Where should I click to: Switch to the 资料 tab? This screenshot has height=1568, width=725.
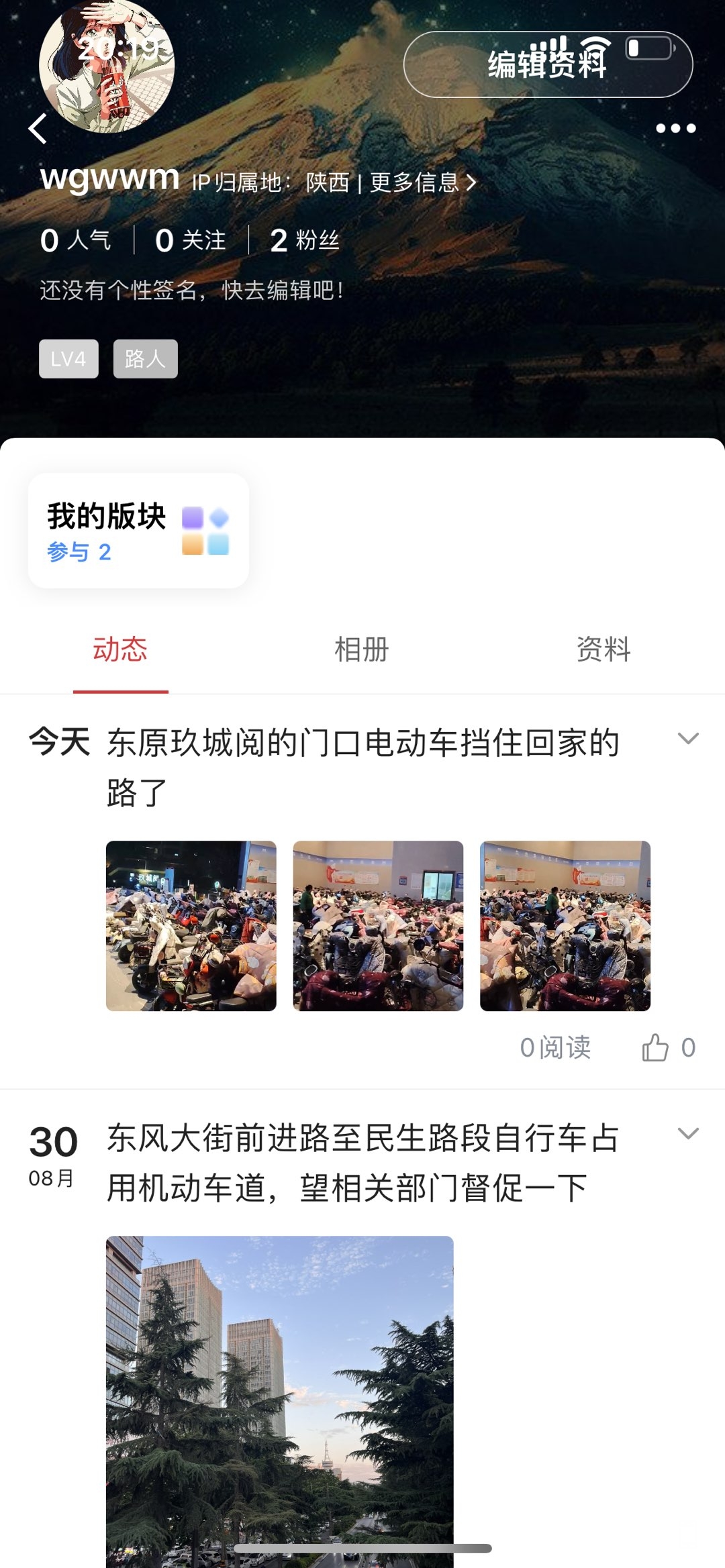tap(603, 649)
